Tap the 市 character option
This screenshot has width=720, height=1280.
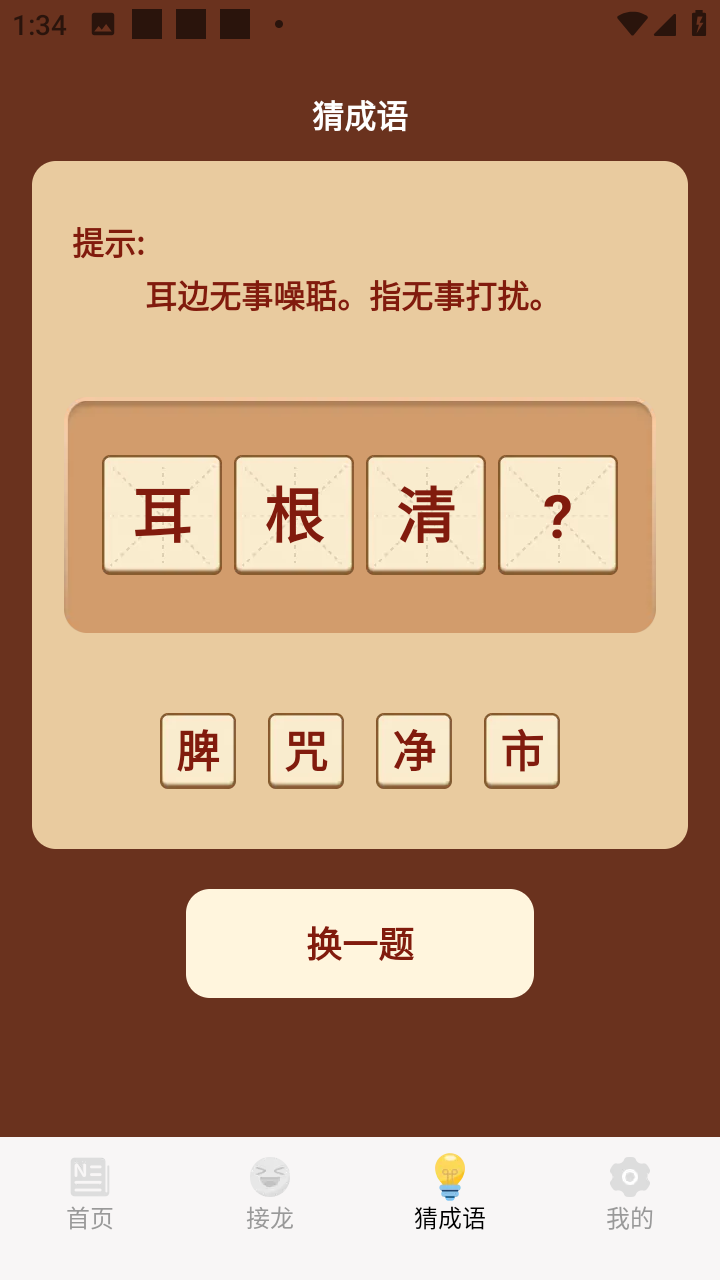click(x=522, y=750)
